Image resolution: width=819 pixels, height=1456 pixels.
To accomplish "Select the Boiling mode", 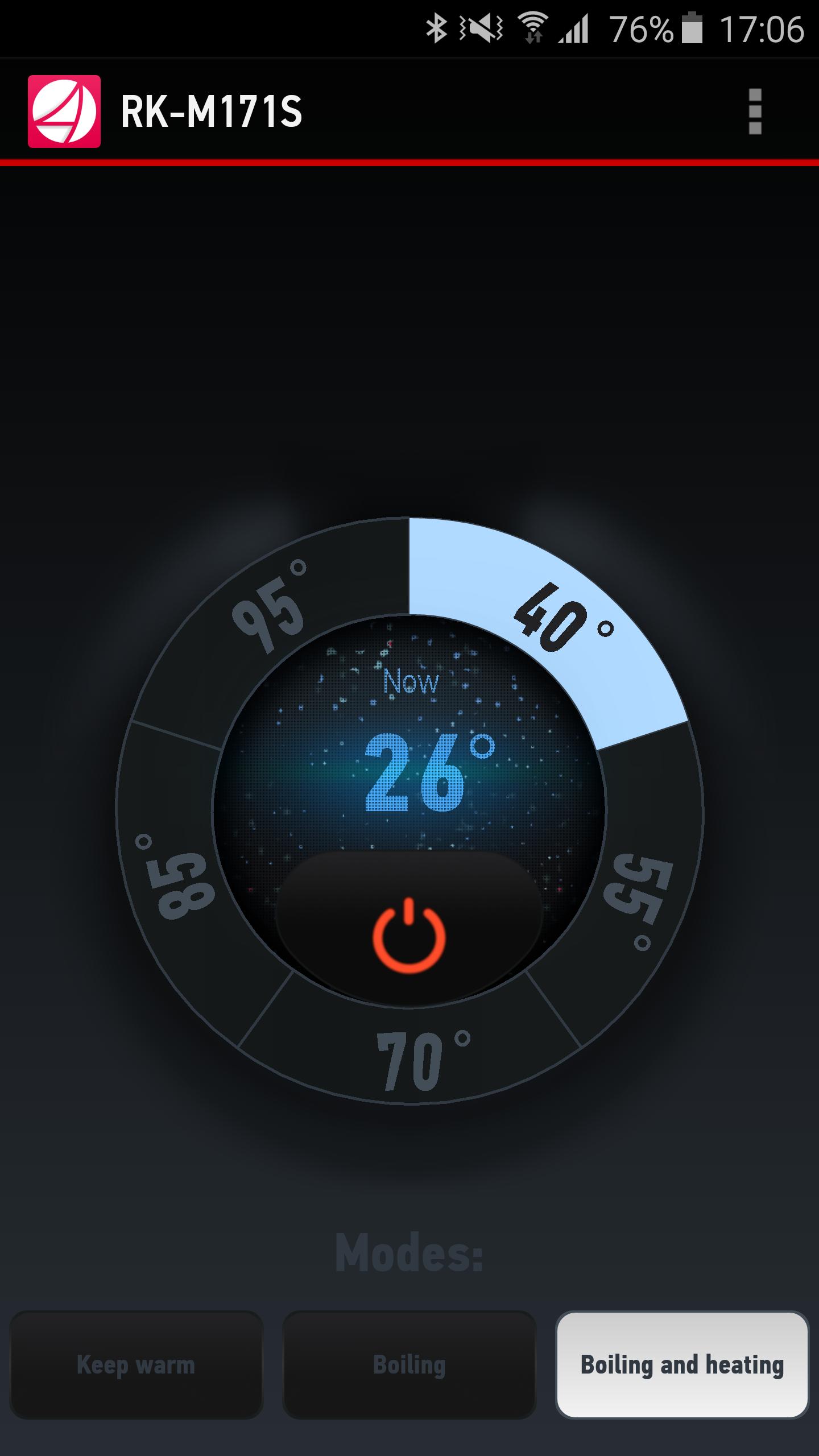I will (x=409, y=1365).
